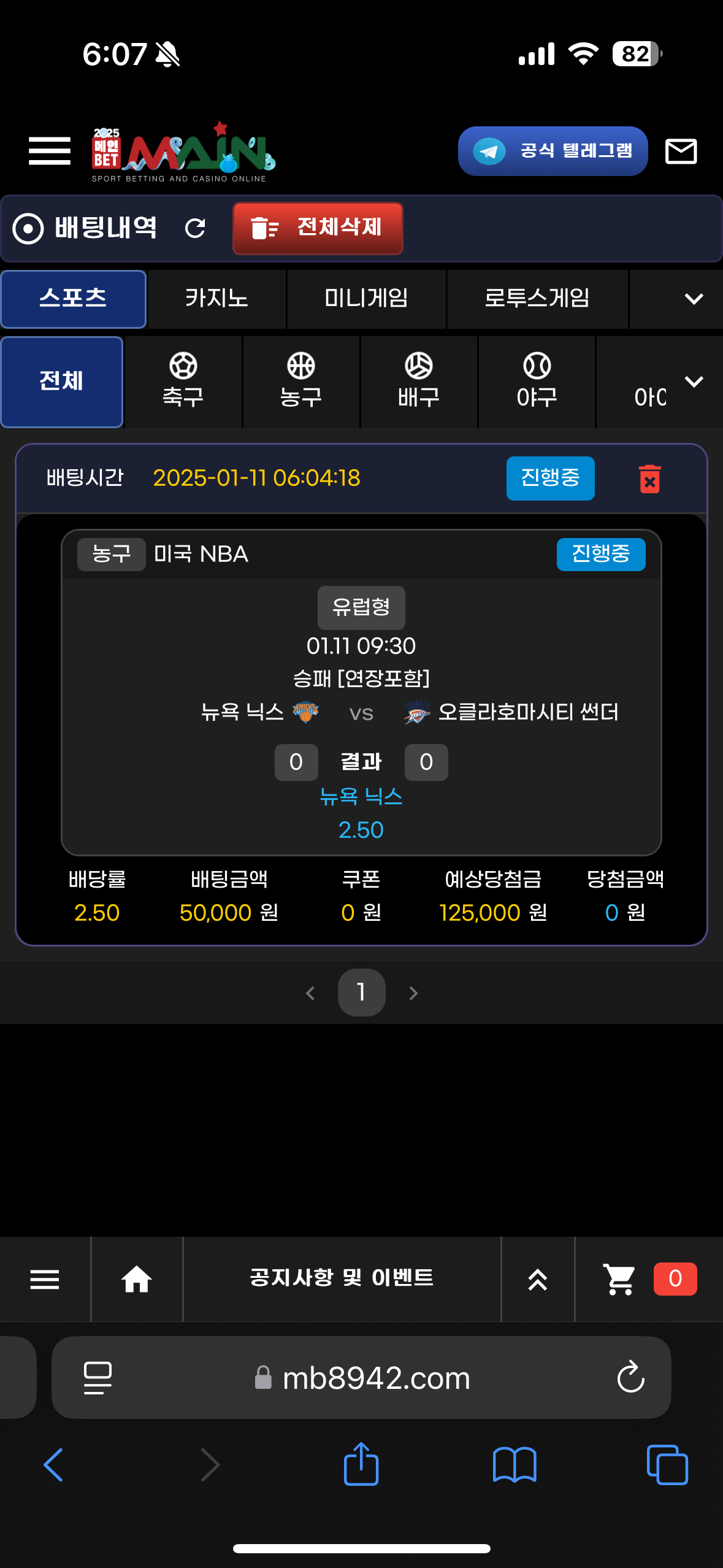The image size is (723, 1568).
Task: Refresh the betting history
Action: point(195,228)
